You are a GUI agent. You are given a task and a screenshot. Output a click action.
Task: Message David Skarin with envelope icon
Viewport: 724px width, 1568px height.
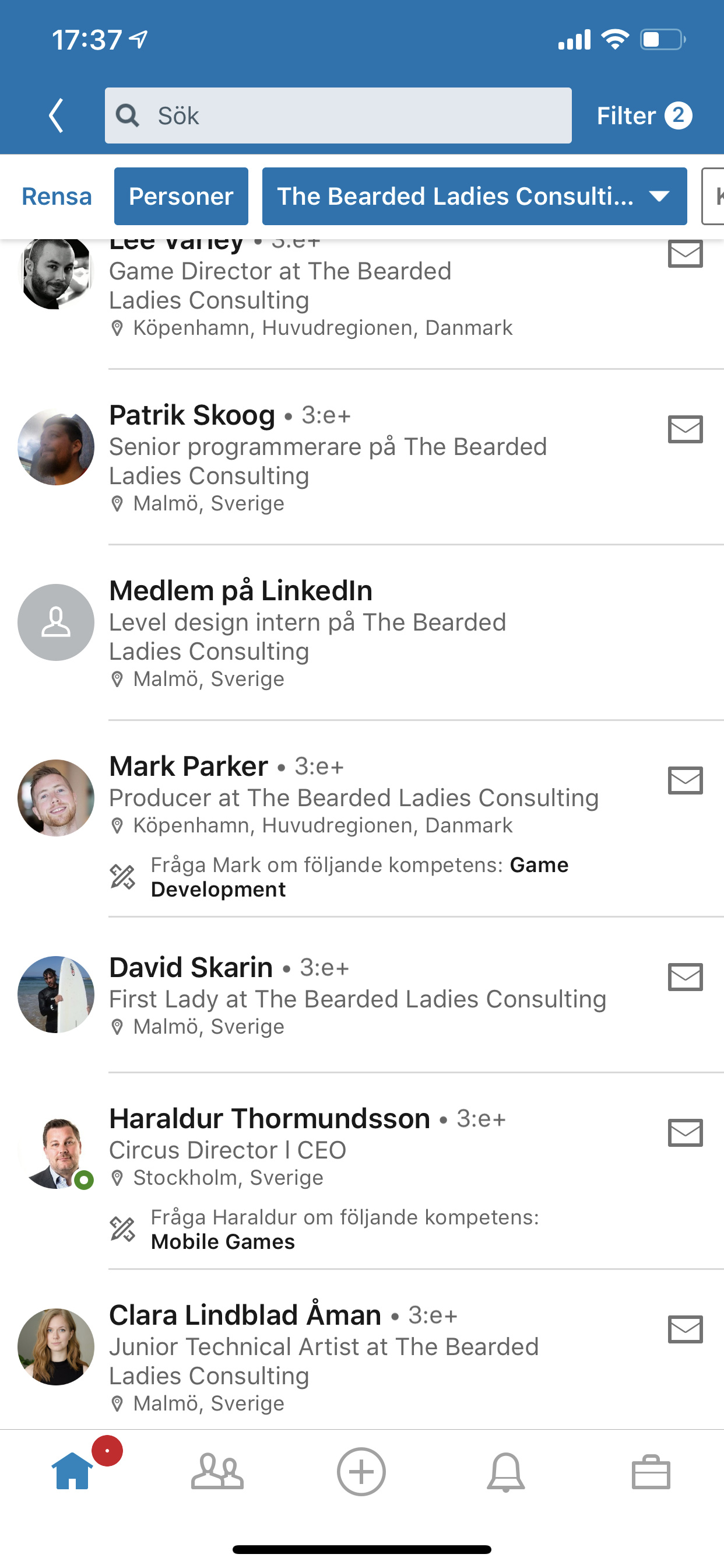pos(686,977)
